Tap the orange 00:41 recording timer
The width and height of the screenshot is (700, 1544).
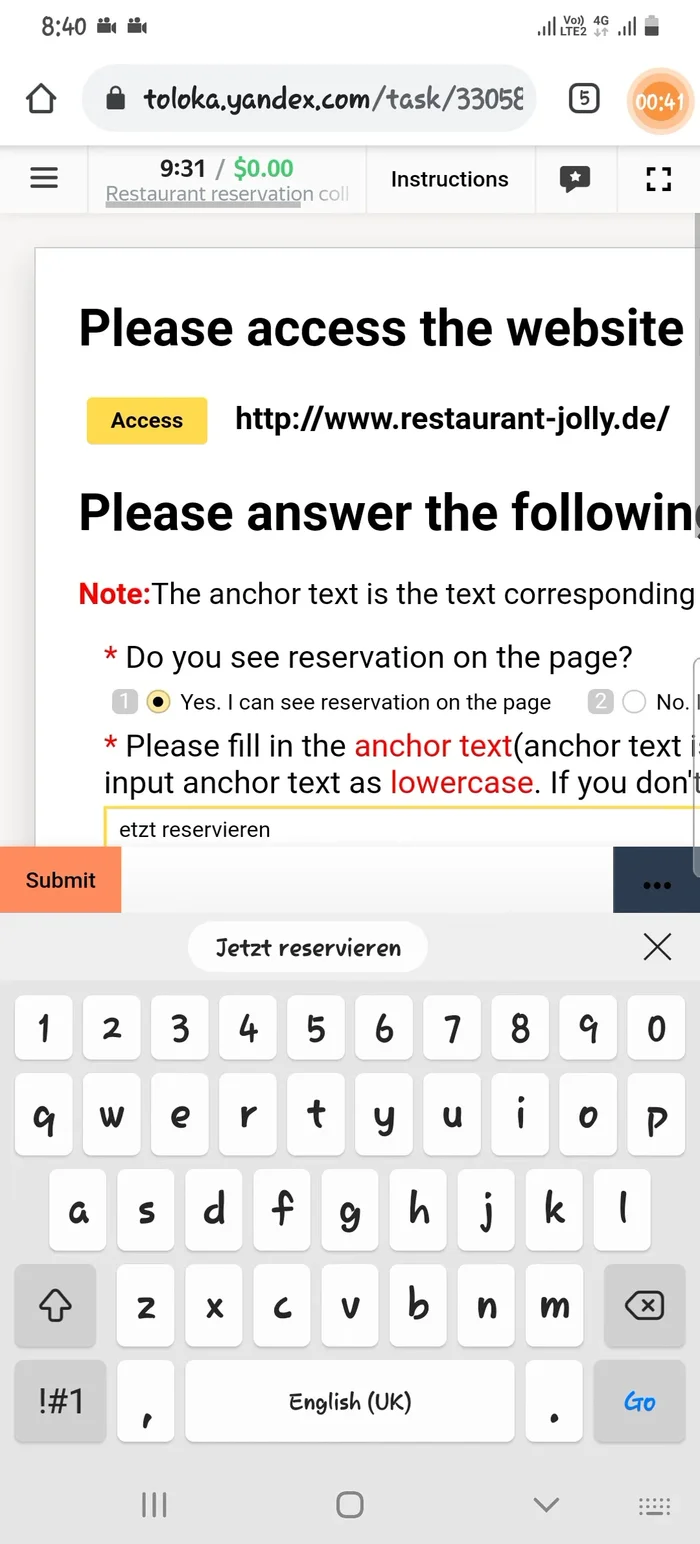pyautogui.click(x=660, y=100)
